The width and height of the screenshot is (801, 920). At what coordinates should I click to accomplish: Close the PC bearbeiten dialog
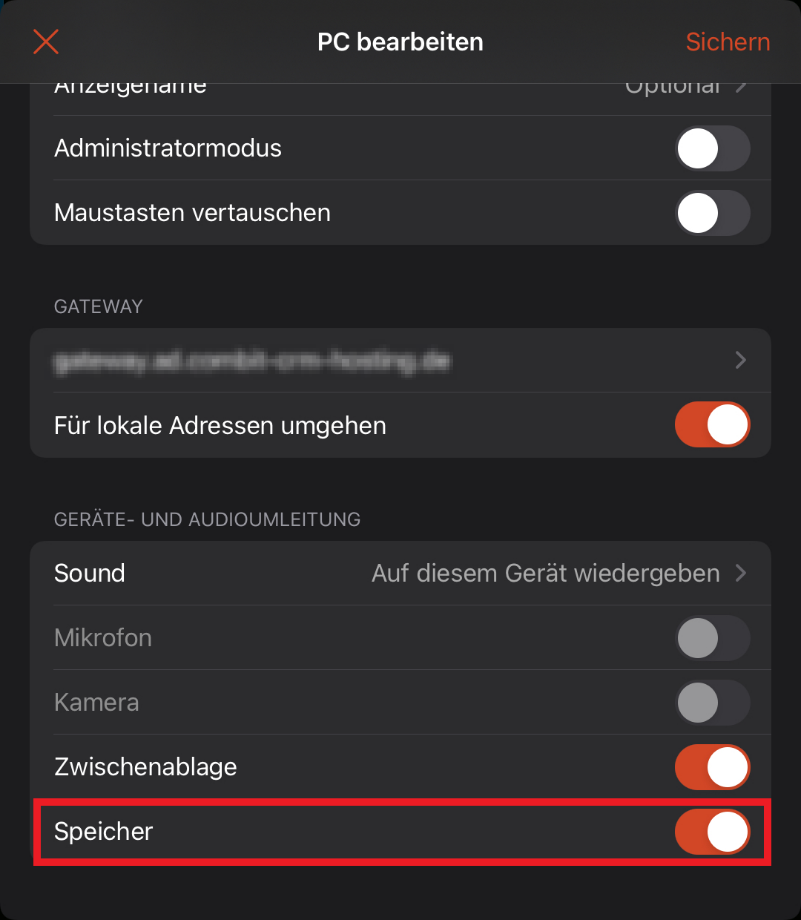[46, 41]
